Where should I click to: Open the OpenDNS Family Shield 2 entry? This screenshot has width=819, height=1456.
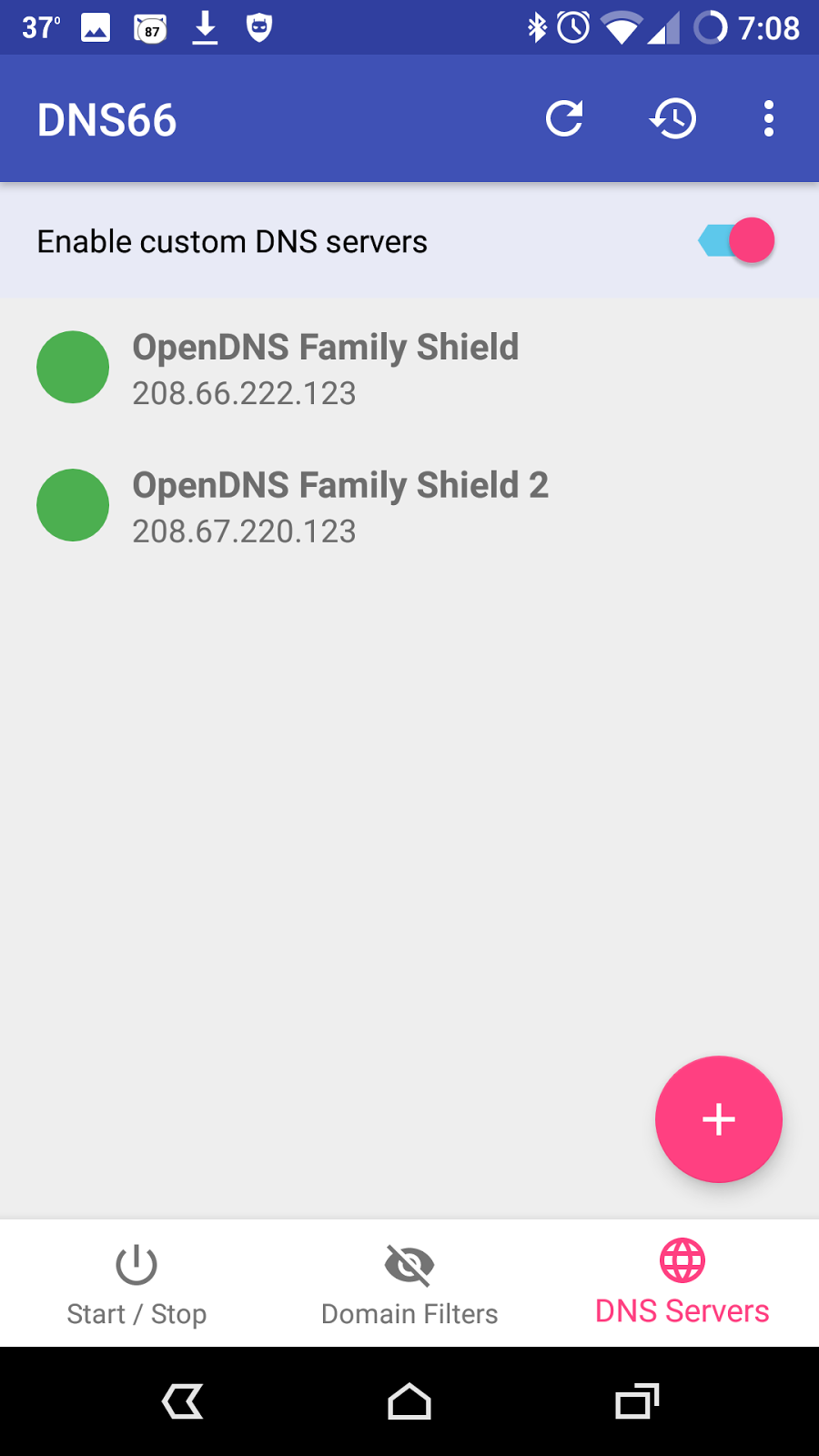(x=339, y=506)
